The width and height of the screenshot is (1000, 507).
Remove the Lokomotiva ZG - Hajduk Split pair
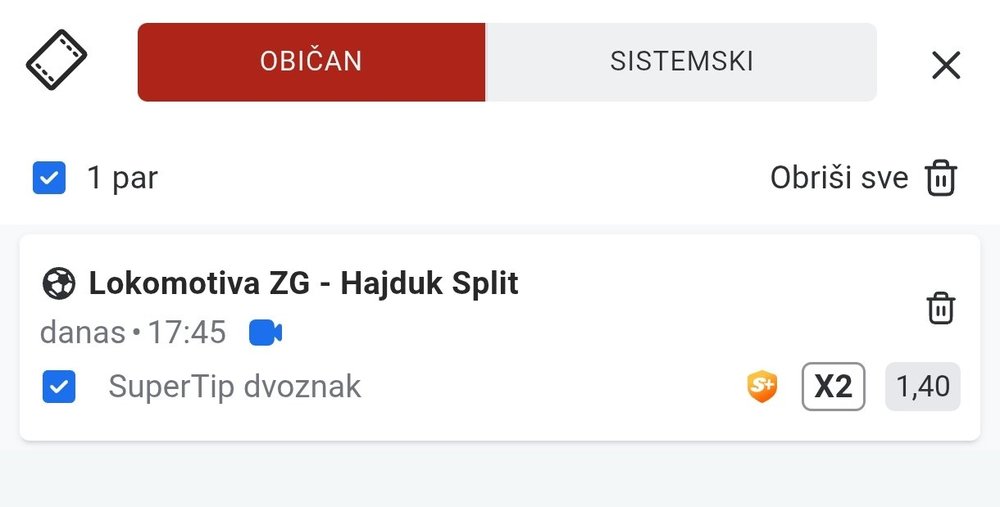[x=941, y=308]
